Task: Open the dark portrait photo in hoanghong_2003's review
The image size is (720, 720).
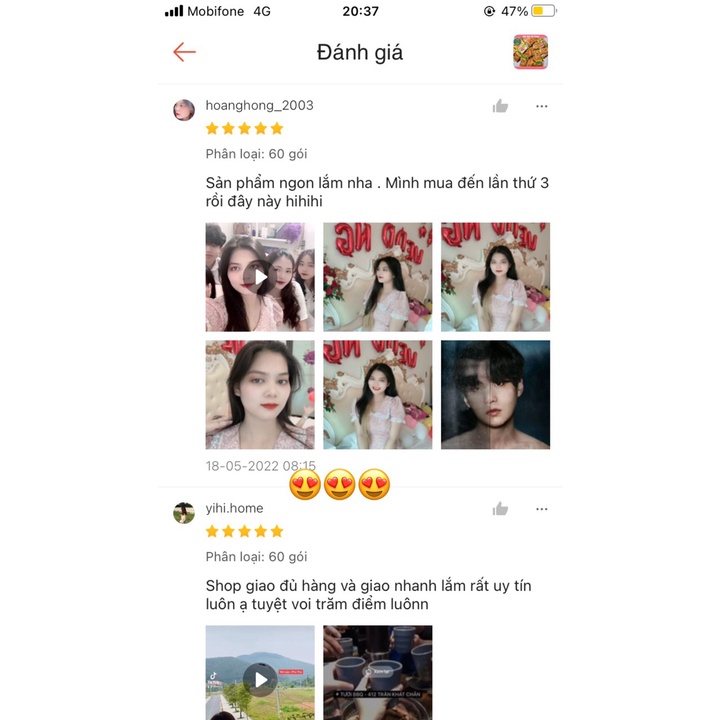Action: (495, 394)
